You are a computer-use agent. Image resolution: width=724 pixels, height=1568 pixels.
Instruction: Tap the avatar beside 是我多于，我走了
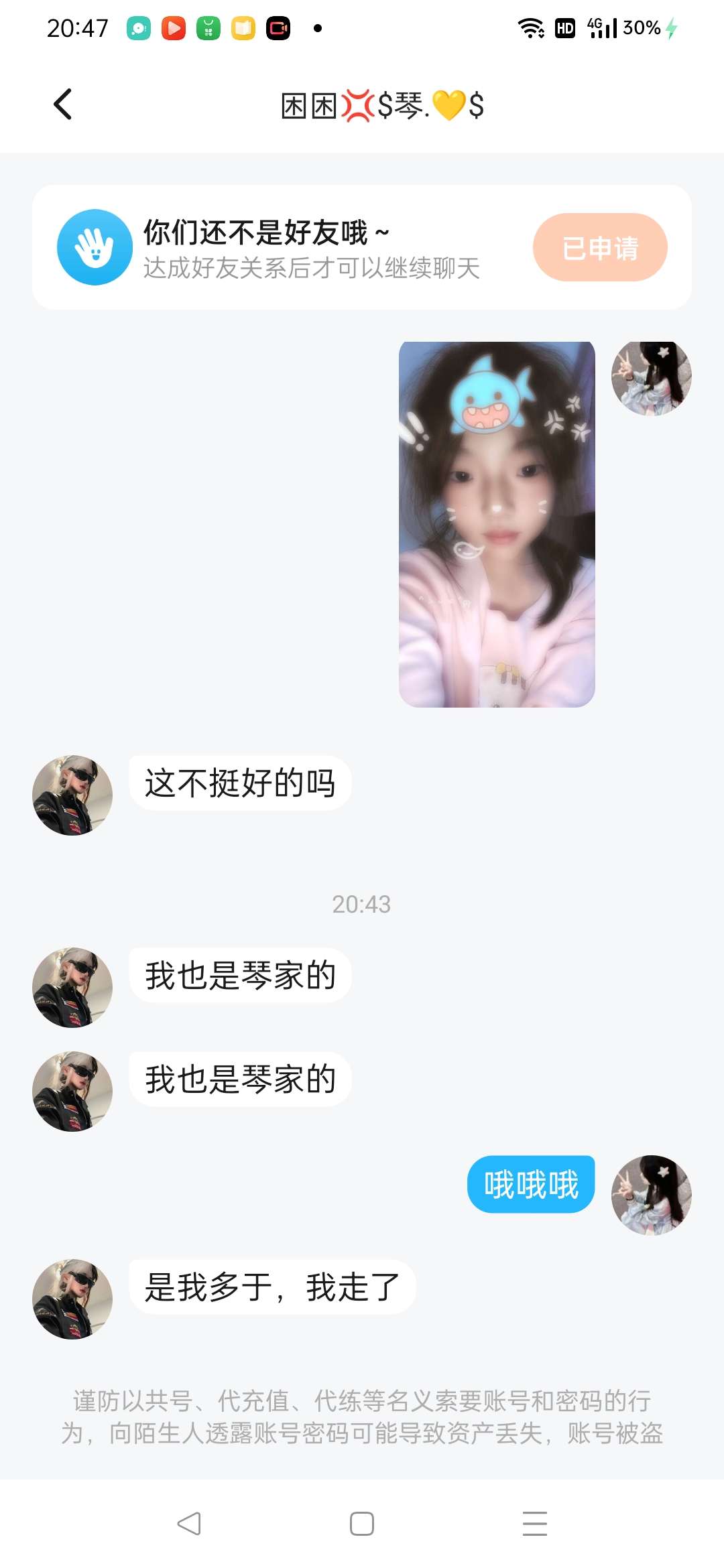tap(72, 1299)
